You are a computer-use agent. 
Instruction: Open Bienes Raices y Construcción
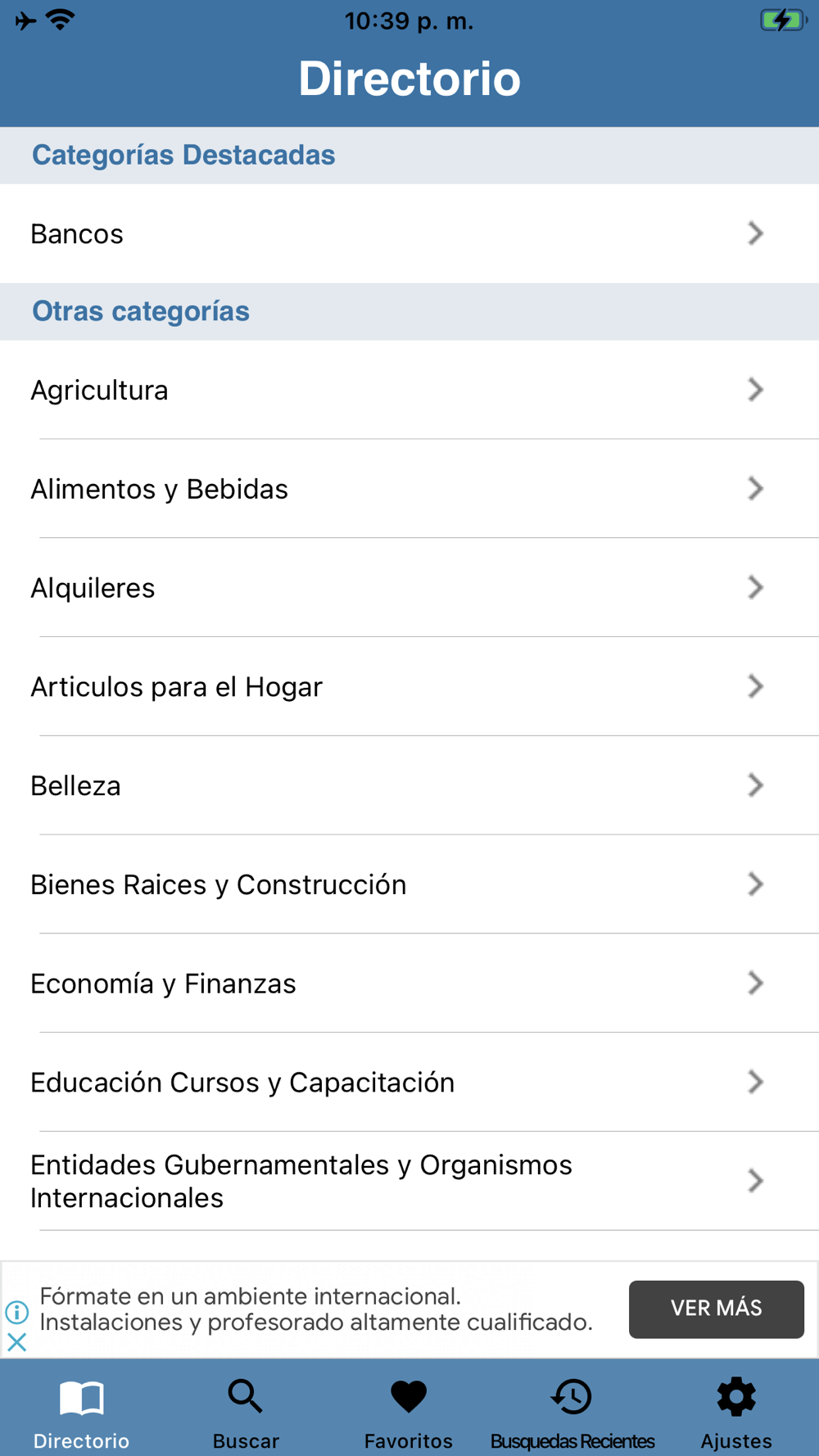409,884
